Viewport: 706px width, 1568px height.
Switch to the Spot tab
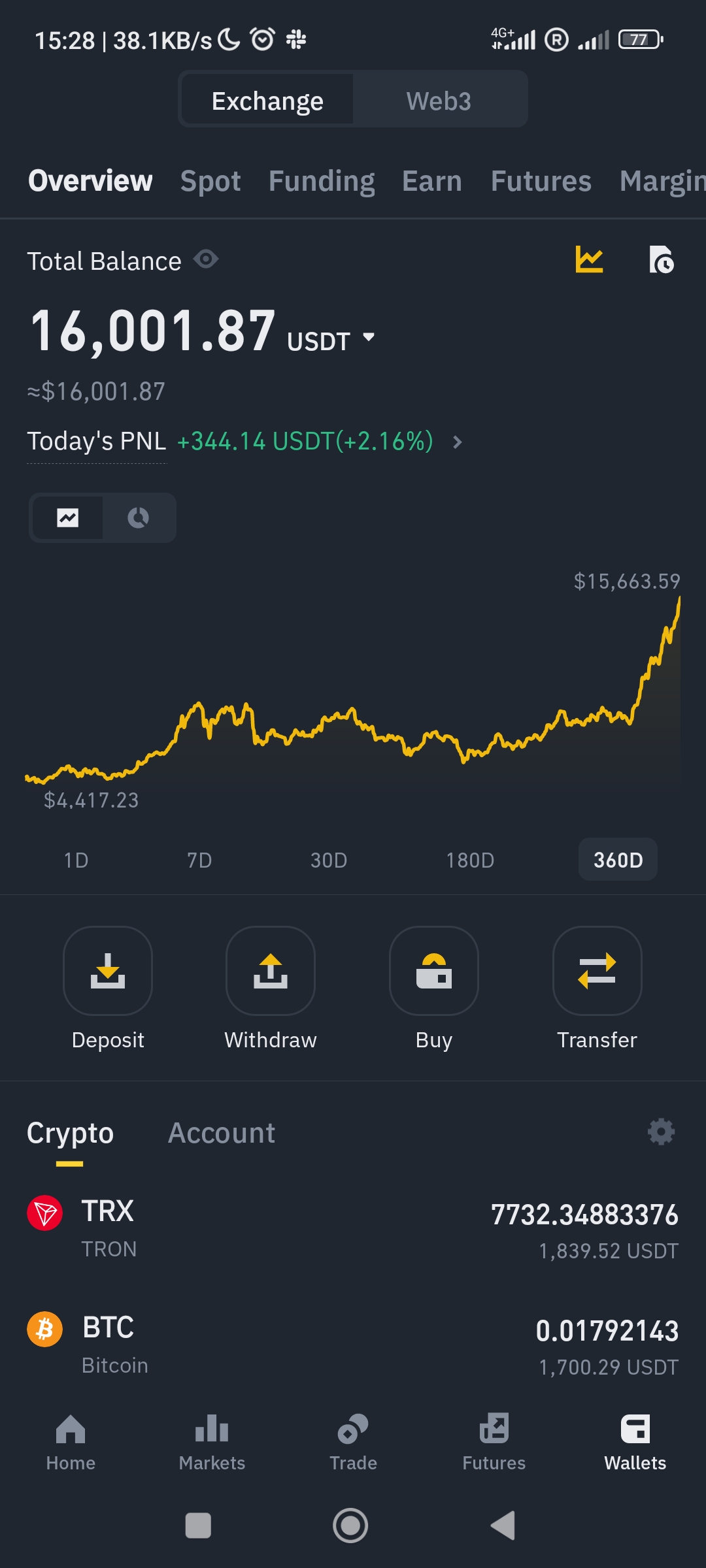210,181
